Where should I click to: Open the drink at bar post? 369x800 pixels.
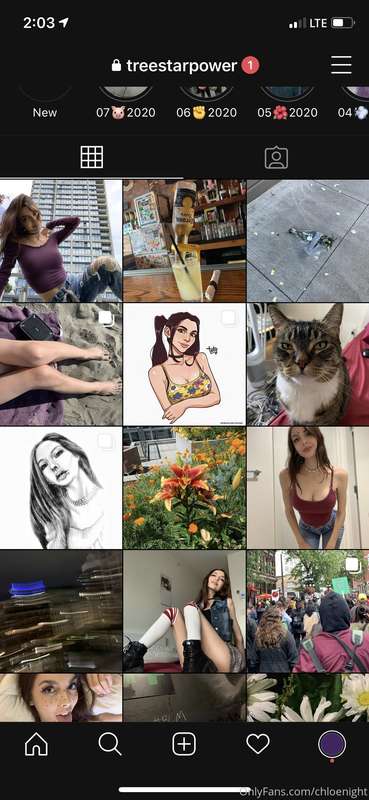point(184,240)
